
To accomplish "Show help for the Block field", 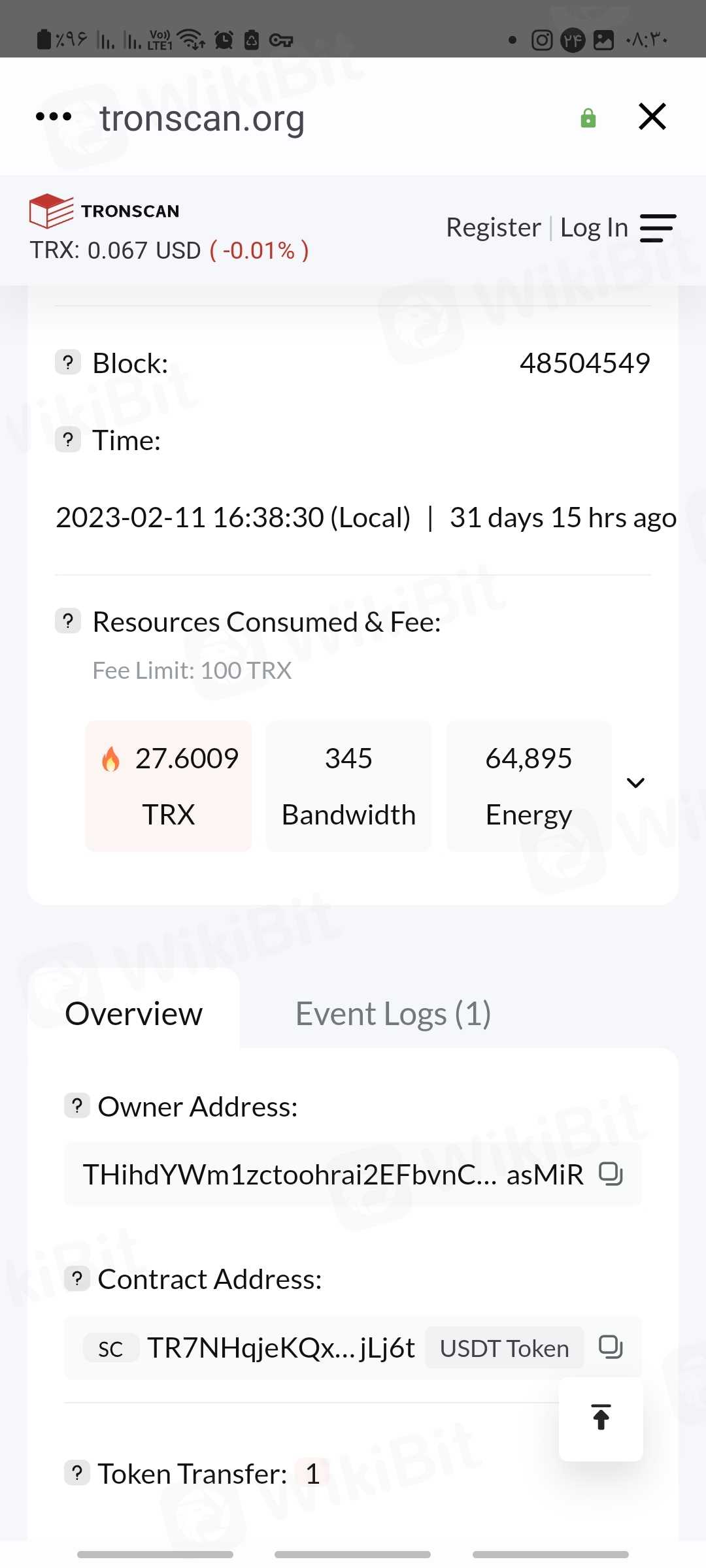I will 68,362.
